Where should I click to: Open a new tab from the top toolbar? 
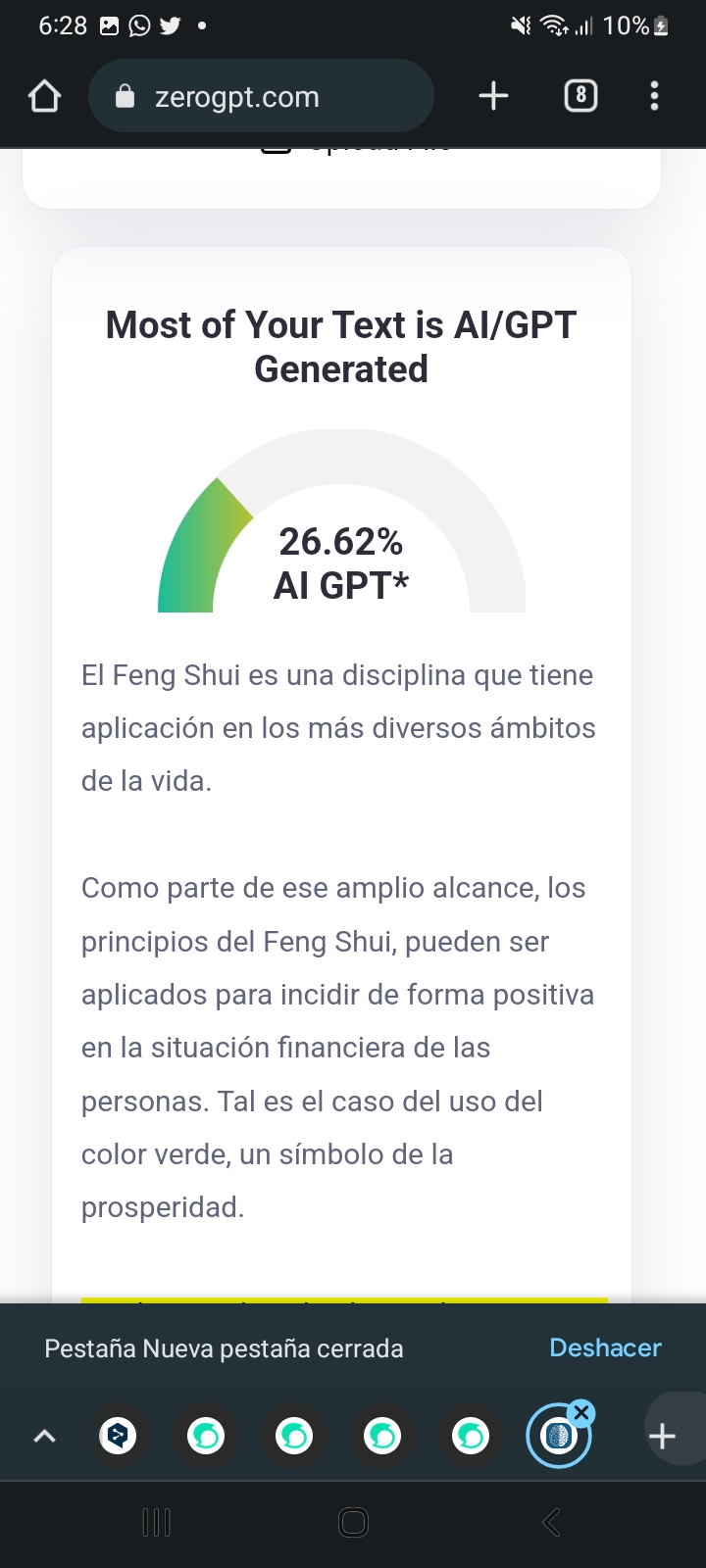(493, 96)
